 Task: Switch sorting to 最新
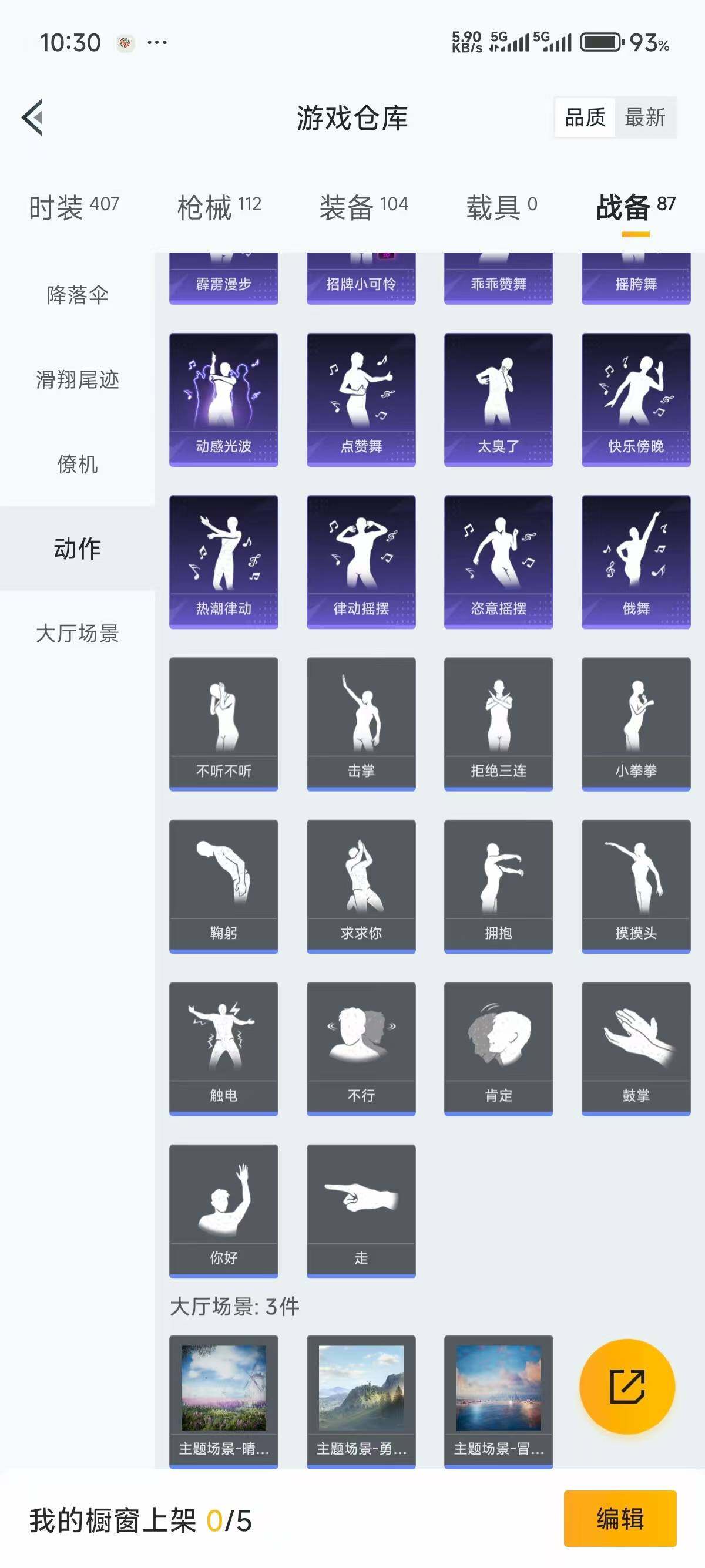tap(647, 118)
